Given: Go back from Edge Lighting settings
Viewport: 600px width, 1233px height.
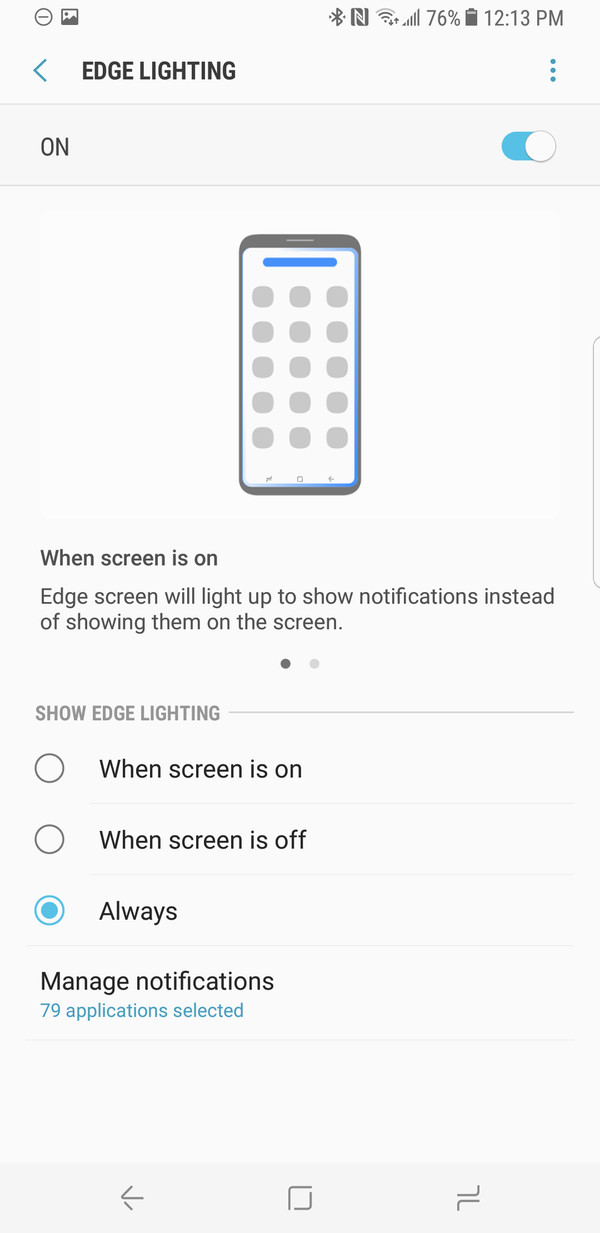Looking at the screenshot, I should [40, 71].
